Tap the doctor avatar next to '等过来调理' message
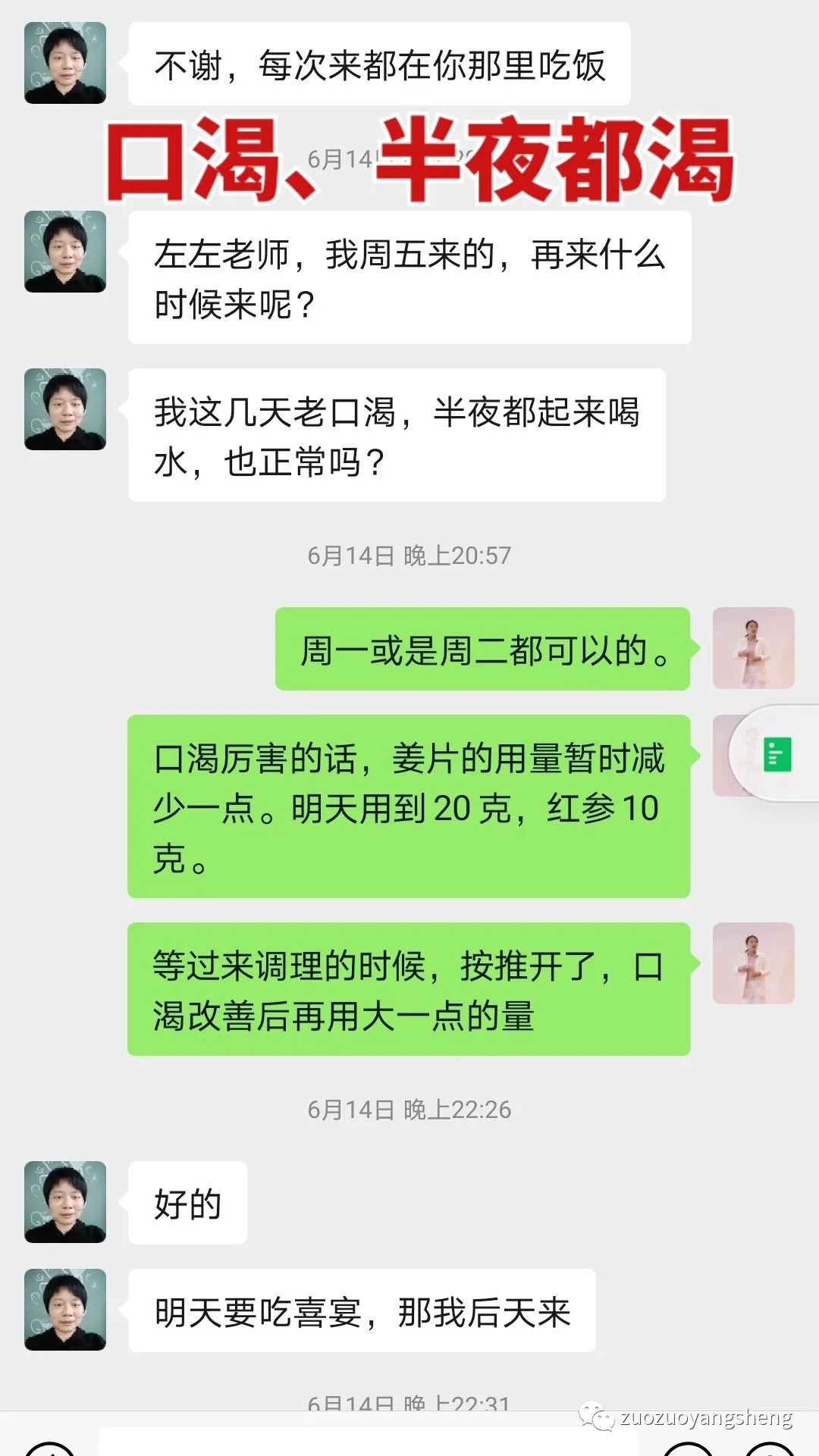The height and width of the screenshot is (1456, 819). click(x=754, y=963)
